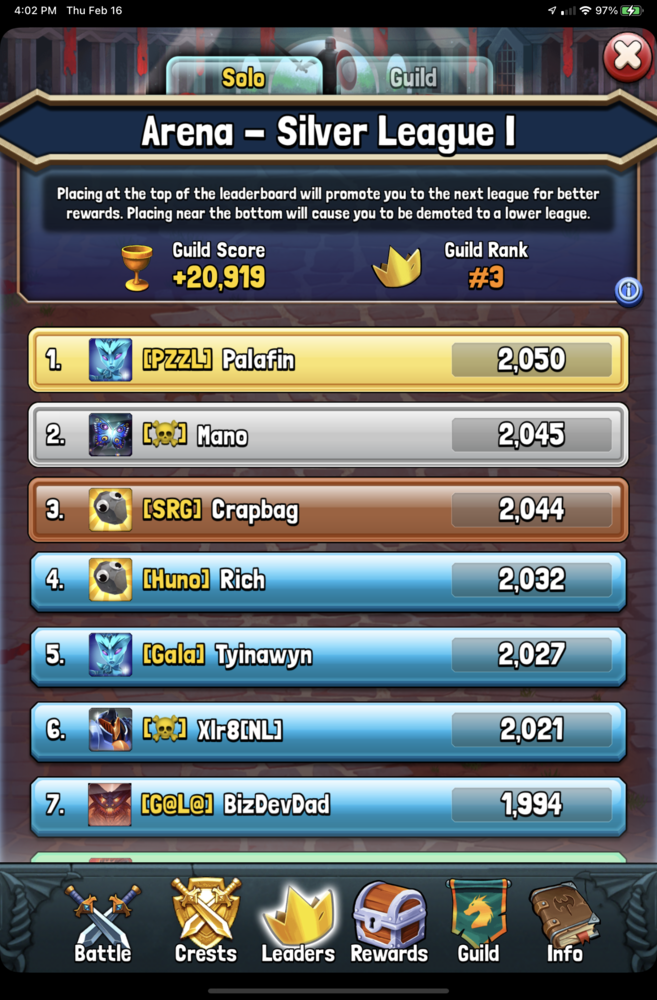Select the Solo leaderboard tab

pyautogui.click(x=245, y=78)
